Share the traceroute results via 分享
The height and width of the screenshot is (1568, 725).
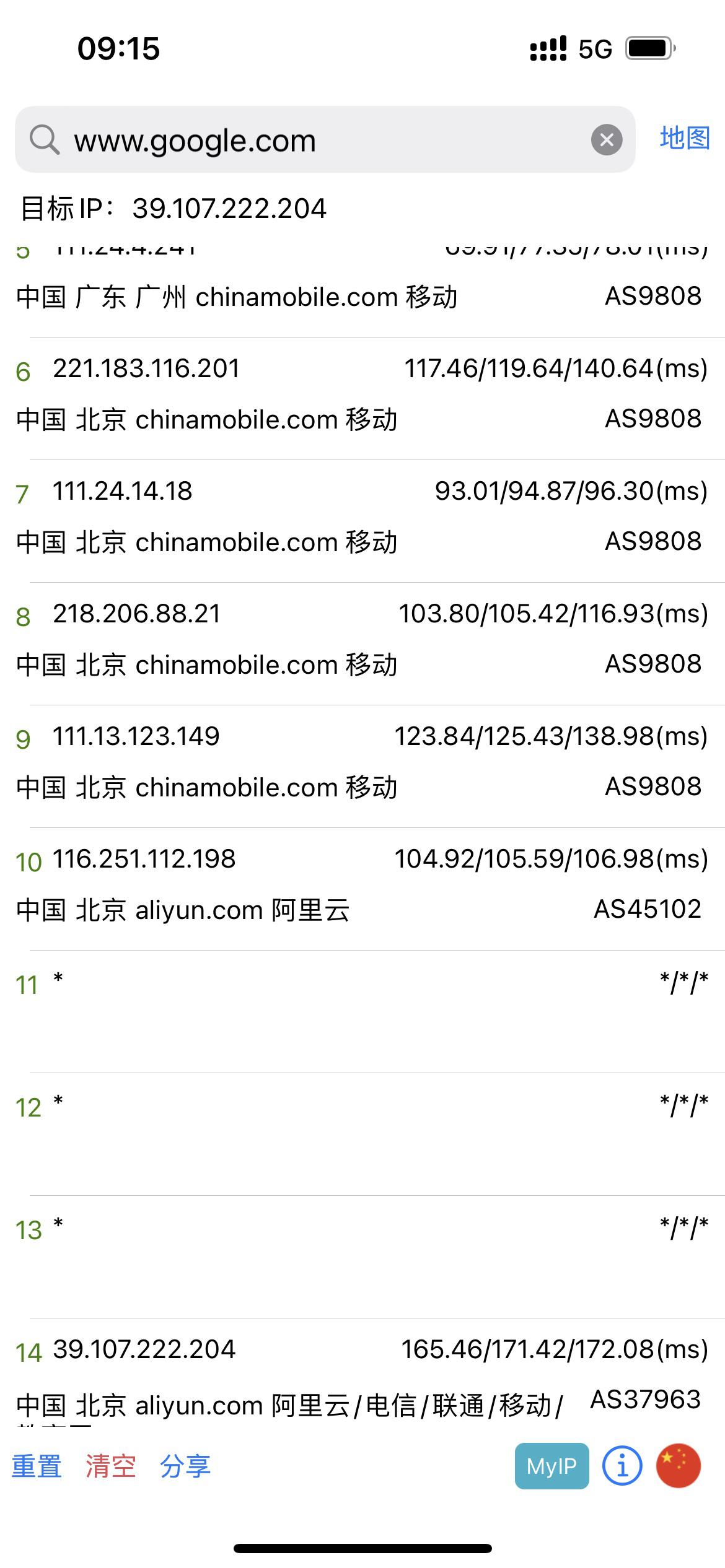[x=185, y=1466]
